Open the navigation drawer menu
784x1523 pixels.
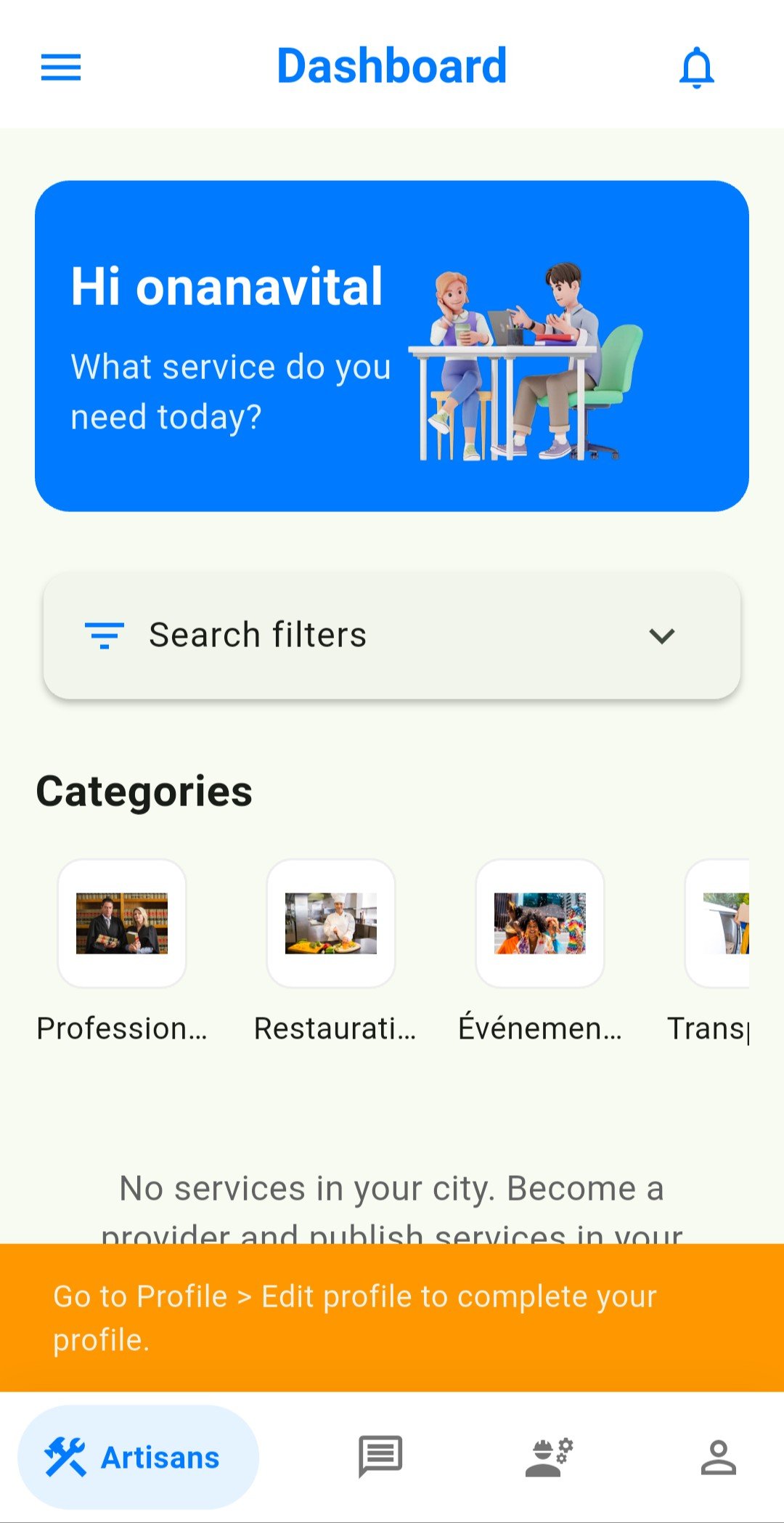pyautogui.click(x=61, y=67)
